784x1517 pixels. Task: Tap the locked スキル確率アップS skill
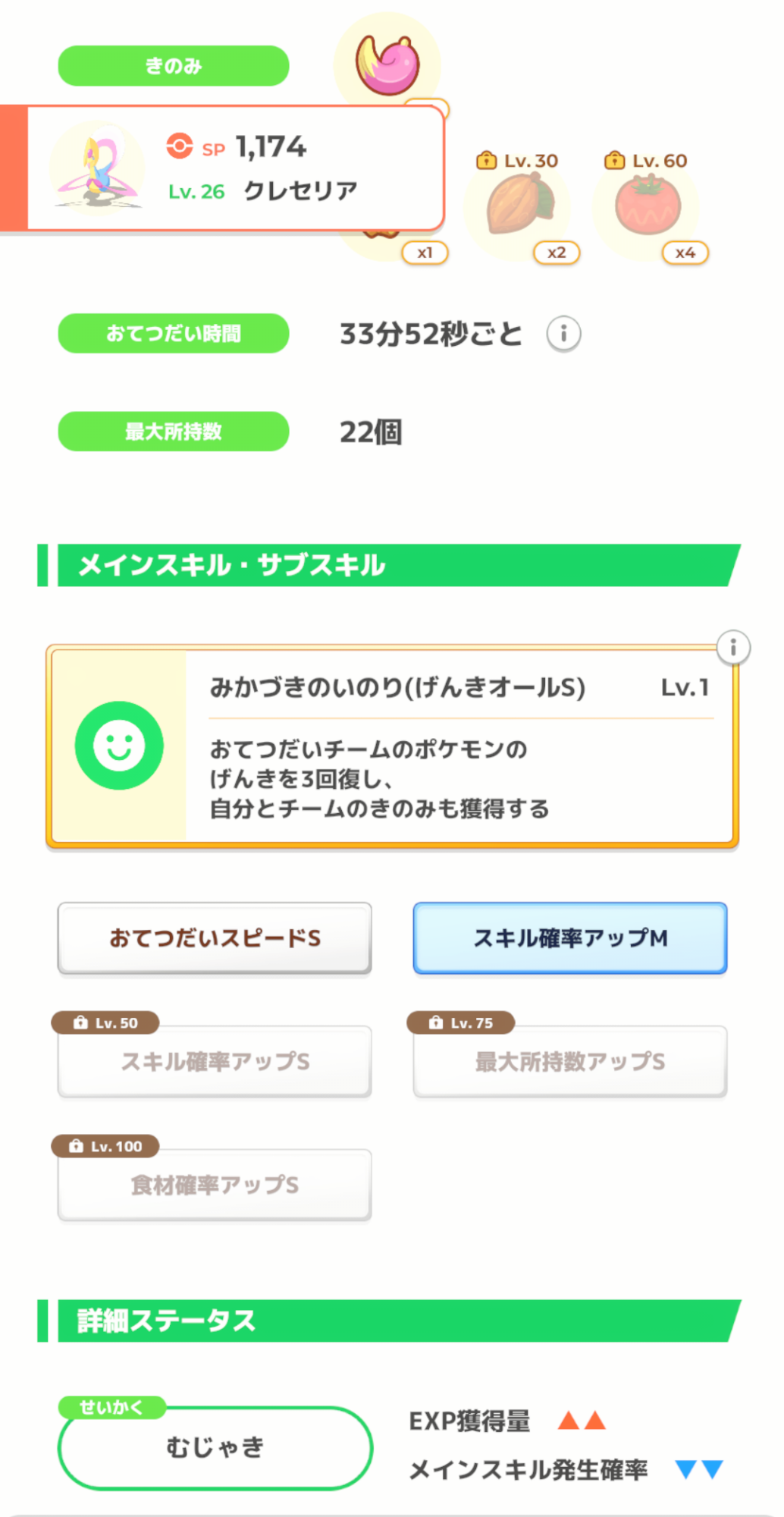tap(215, 1061)
